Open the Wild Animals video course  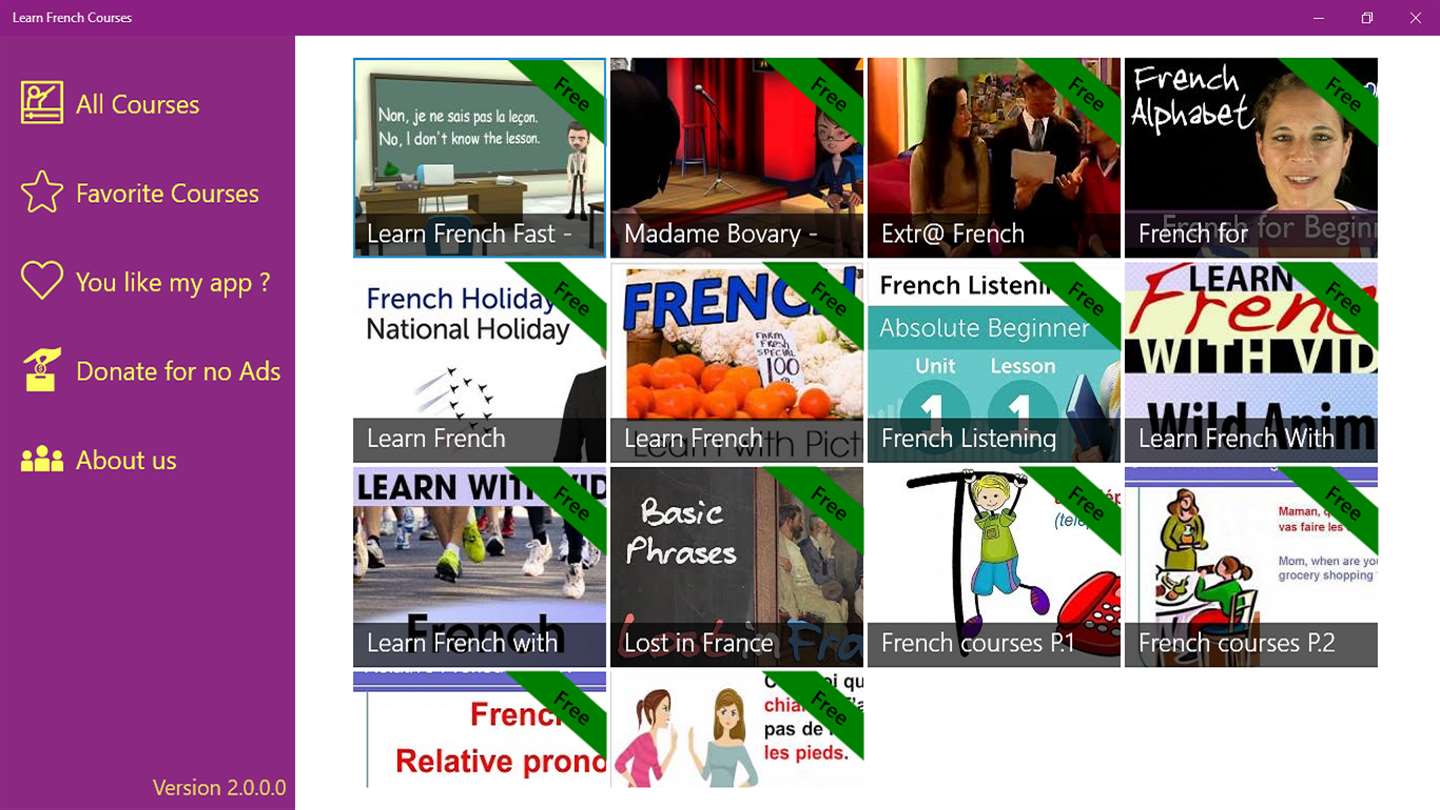click(1250, 362)
